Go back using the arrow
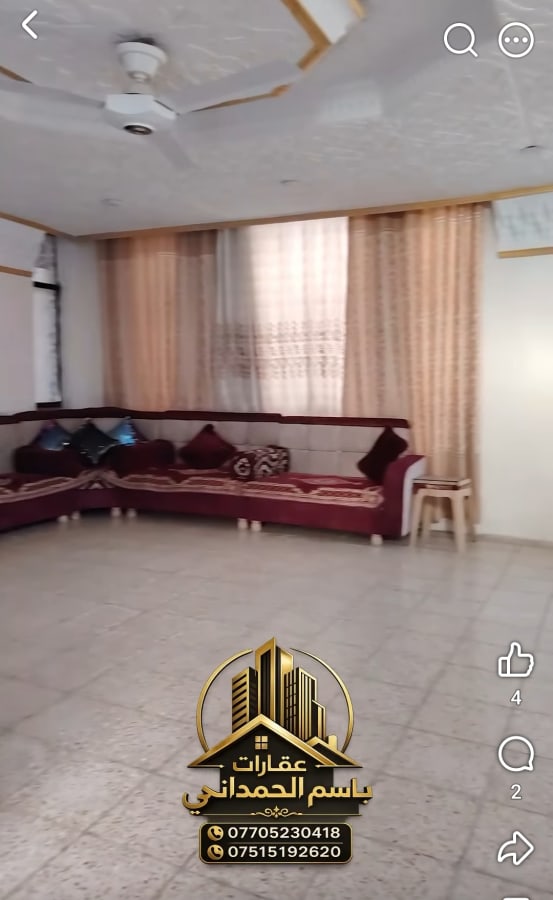The image size is (553, 900). click(30, 25)
